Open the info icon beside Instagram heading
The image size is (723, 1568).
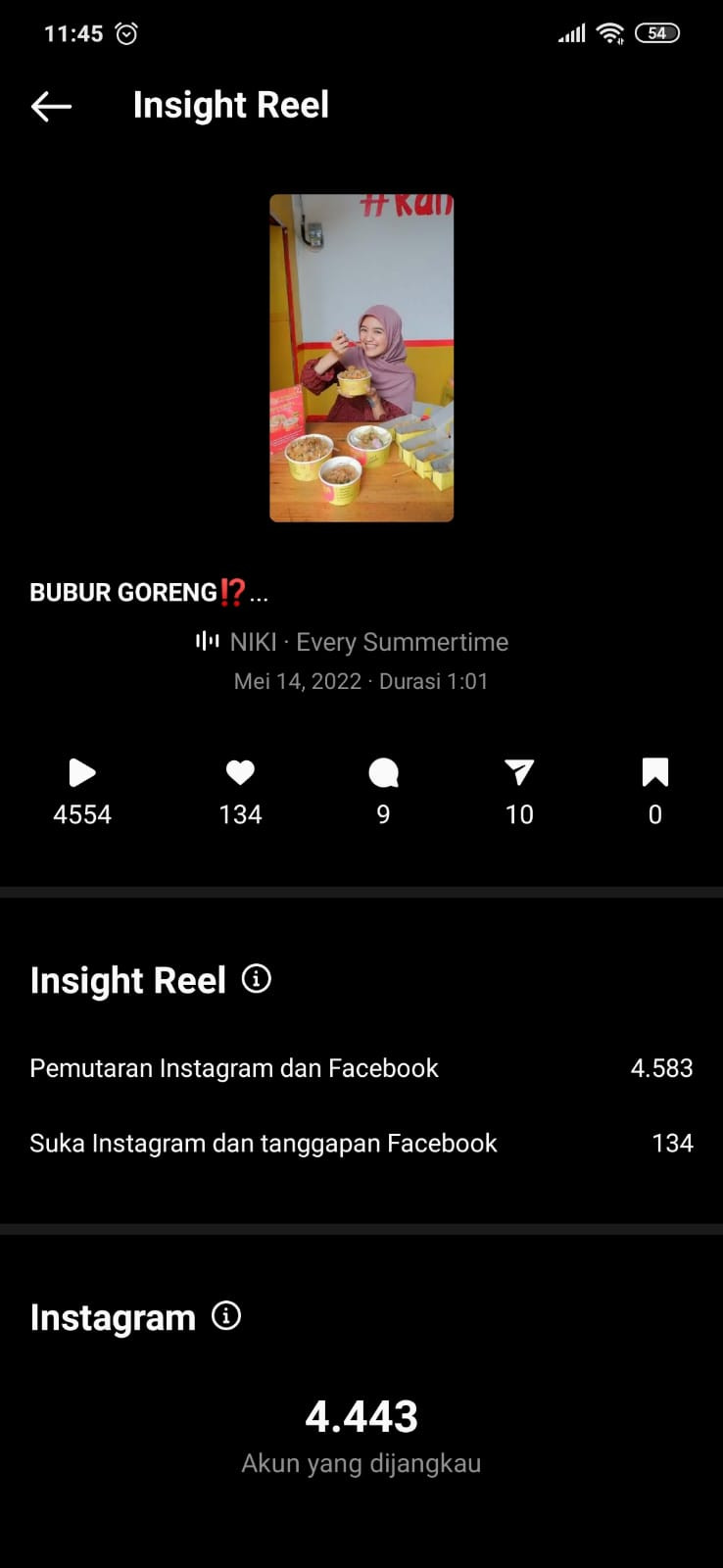[x=226, y=1316]
